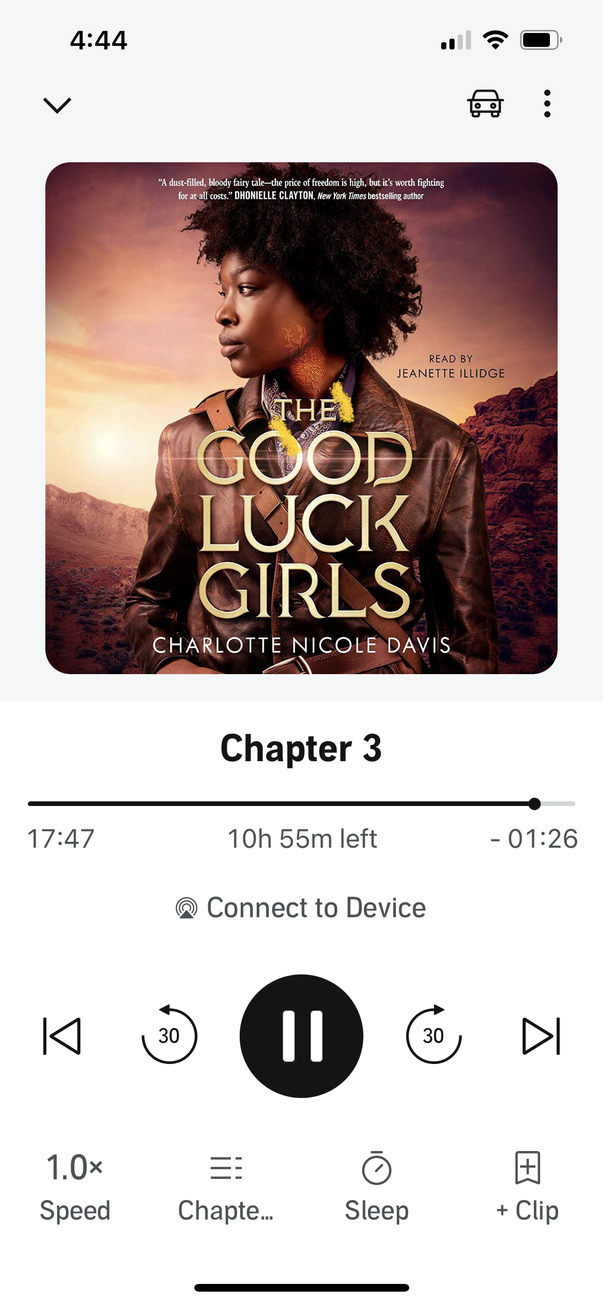
Task: Tap the progress bar for Chapter 3
Action: click(300, 803)
